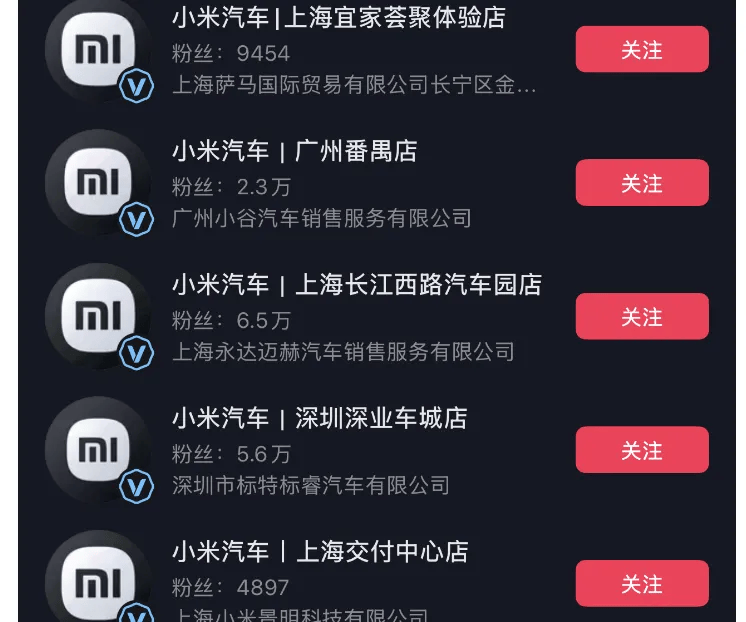Tap 关注 for 上海长江西路汽车园店
Screen dimensions: 746x622
tap(641, 317)
